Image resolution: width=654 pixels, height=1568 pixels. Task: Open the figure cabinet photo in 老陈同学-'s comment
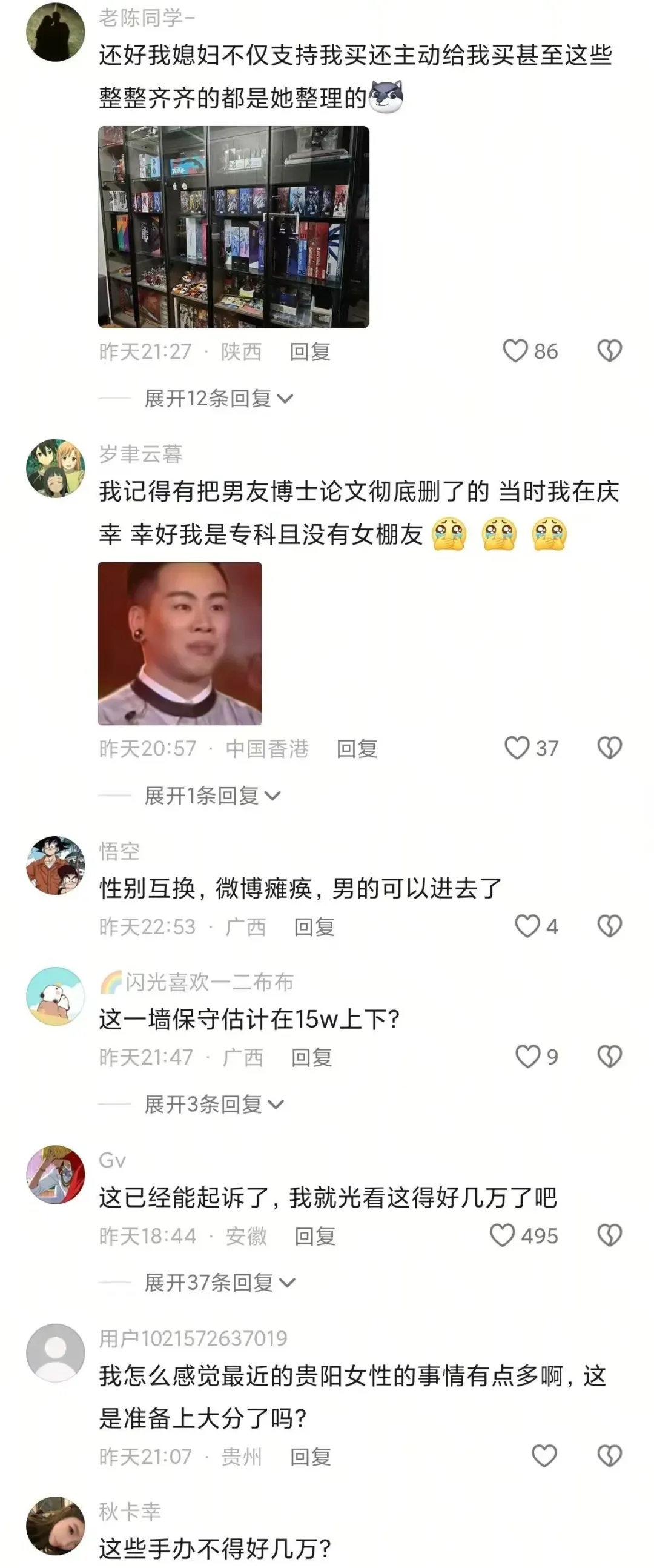234,227
